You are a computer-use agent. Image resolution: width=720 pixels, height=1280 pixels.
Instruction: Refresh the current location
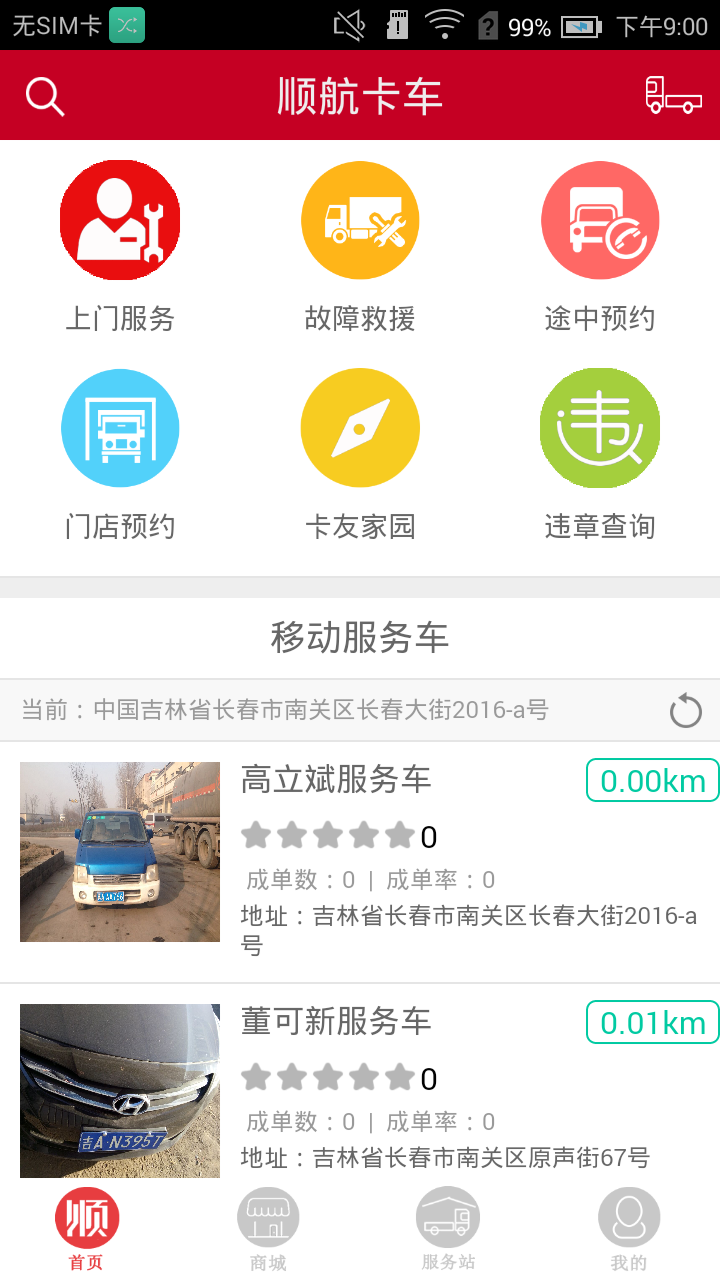click(x=685, y=711)
